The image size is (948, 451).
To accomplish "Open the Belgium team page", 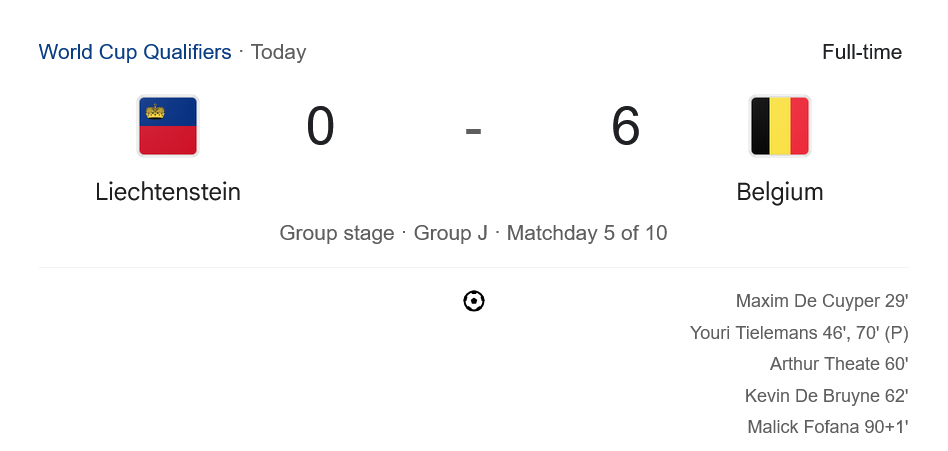I will pyautogui.click(x=779, y=190).
